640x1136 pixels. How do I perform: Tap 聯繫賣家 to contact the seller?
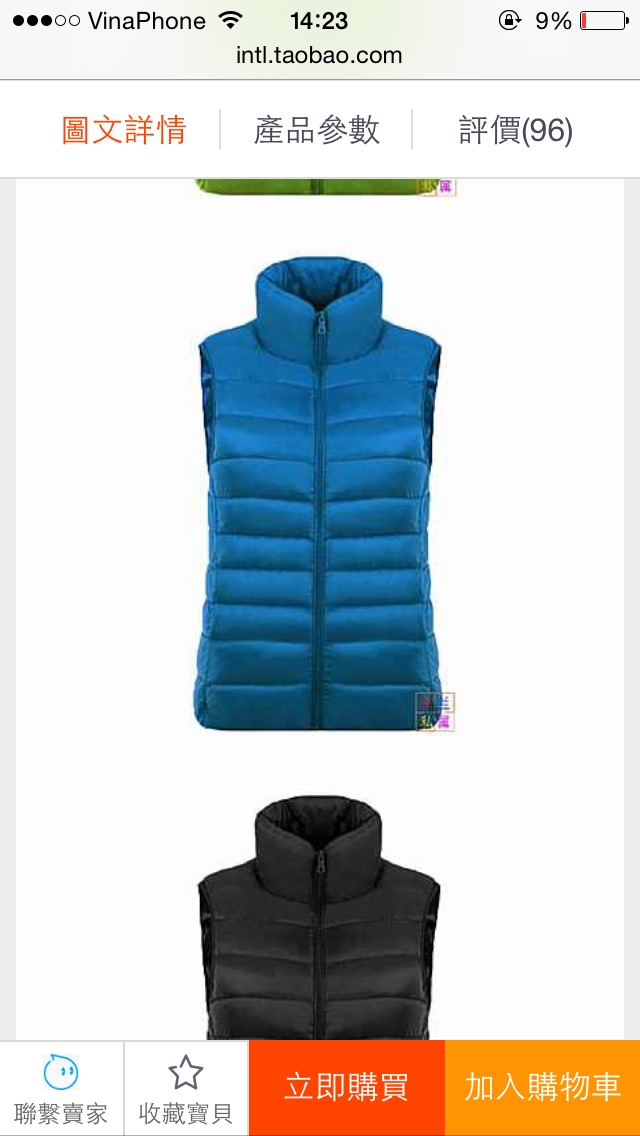(x=61, y=1089)
